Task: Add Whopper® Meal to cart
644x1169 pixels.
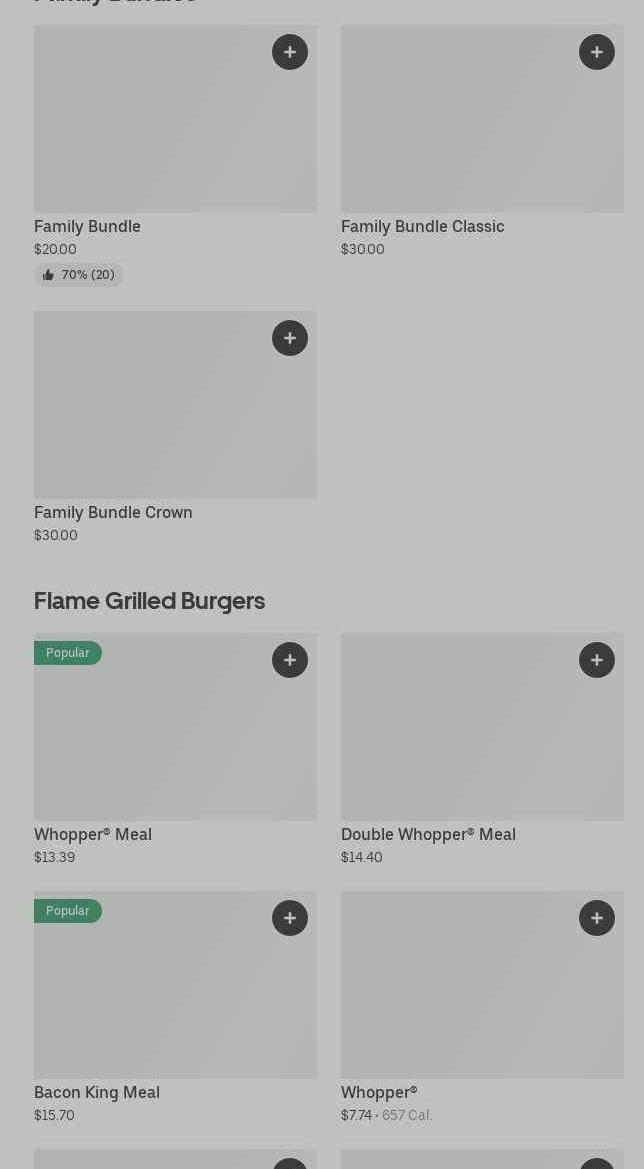Action: 290,660
